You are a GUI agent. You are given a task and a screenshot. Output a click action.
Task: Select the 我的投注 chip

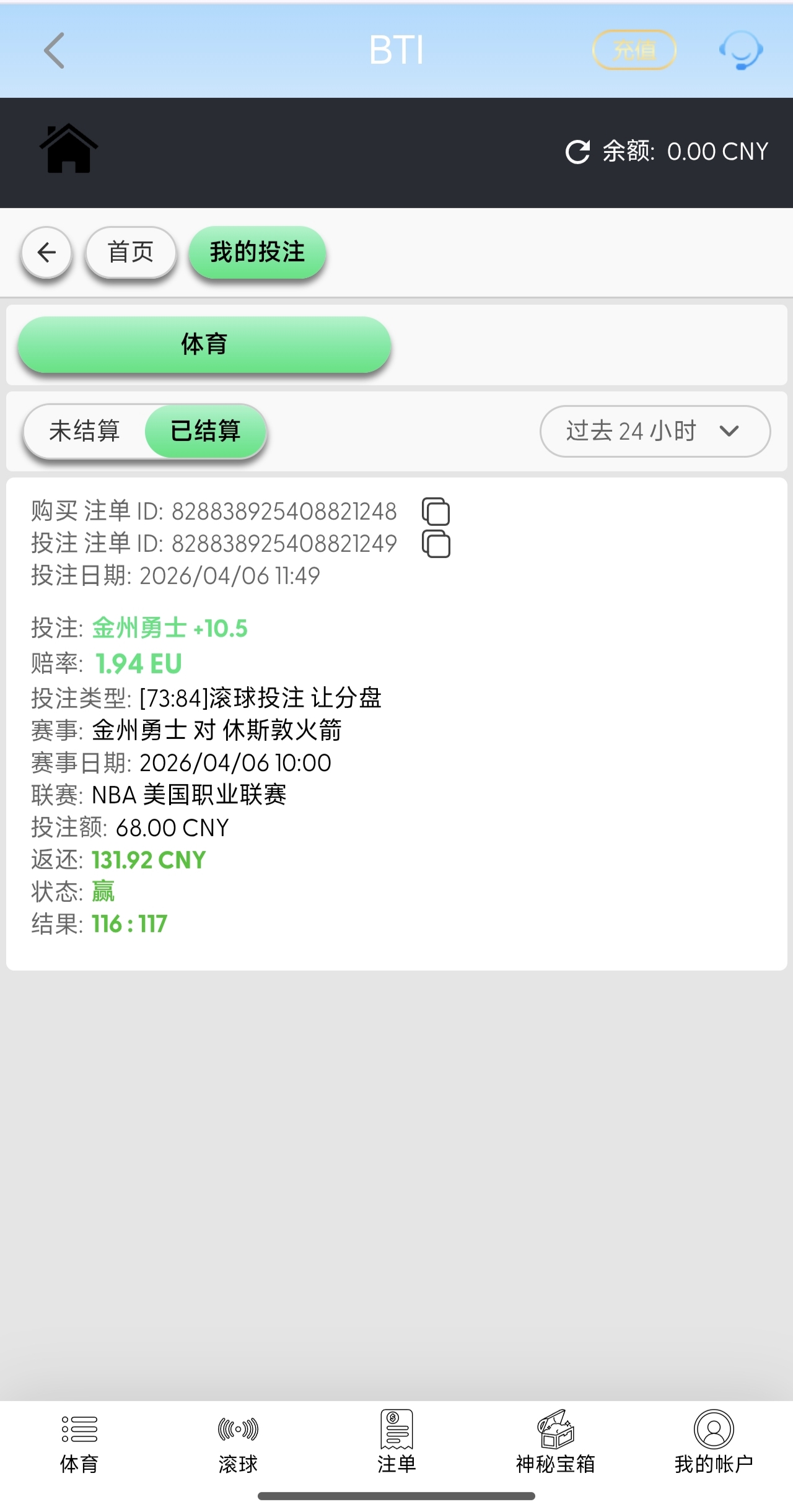(x=257, y=253)
